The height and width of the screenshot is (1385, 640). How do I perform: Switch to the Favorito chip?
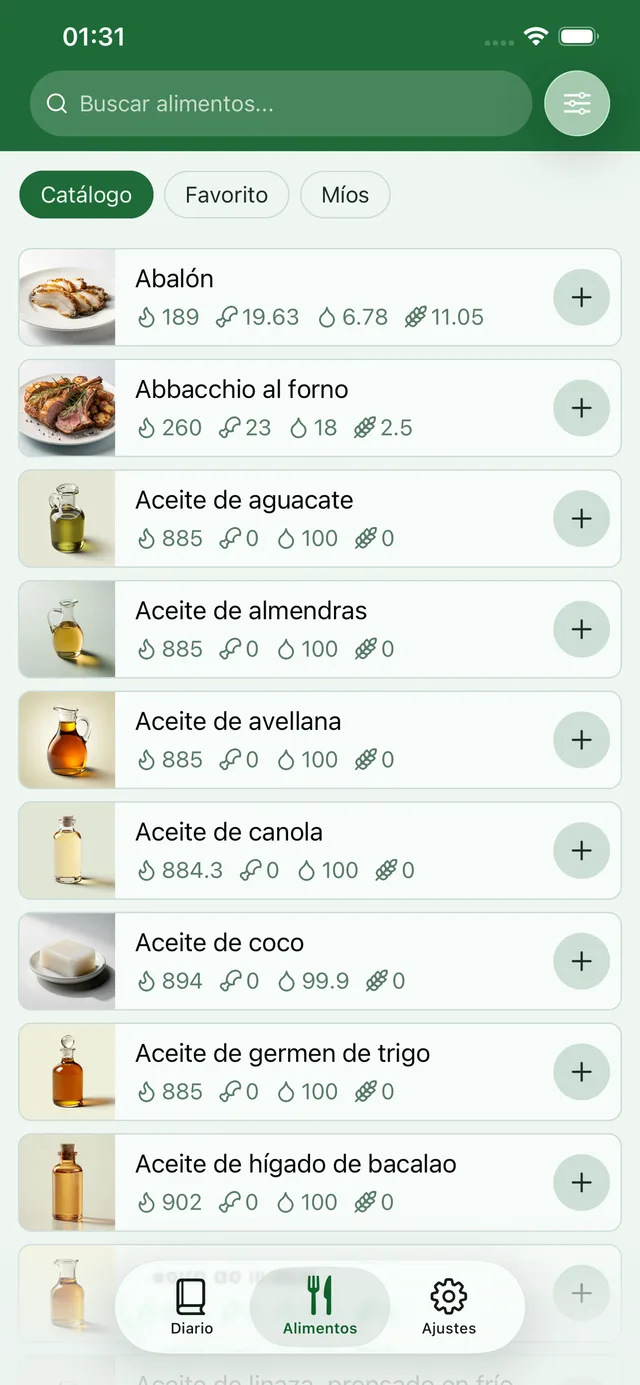227,195
